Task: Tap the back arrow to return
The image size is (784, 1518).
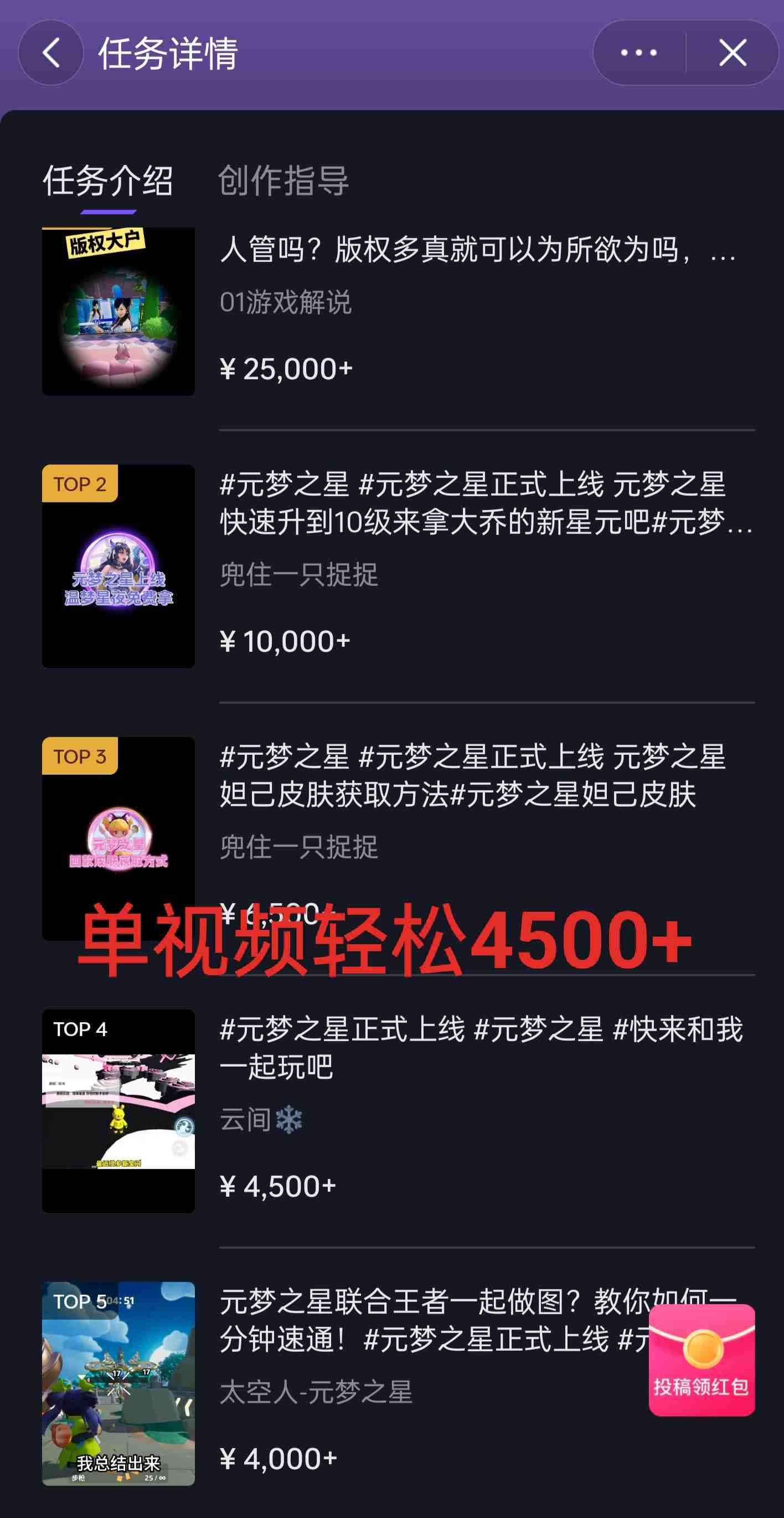Action: click(52, 53)
